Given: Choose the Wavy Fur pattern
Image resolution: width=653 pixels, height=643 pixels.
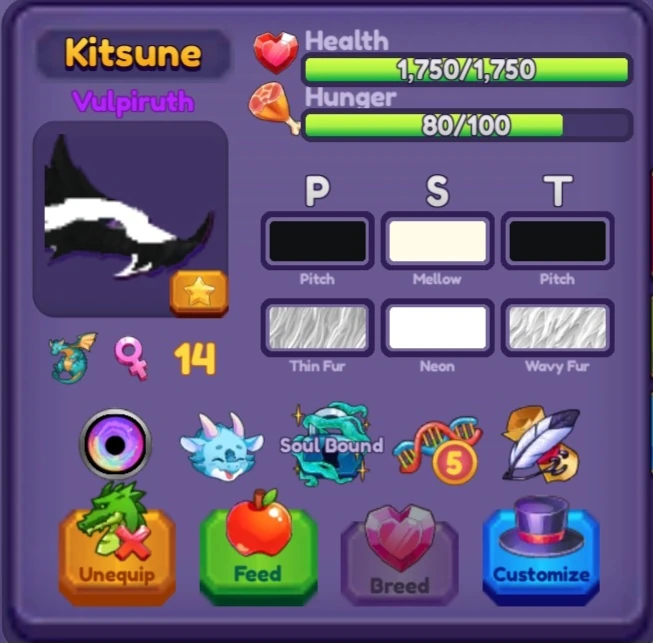Looking at the screenshot, I should 557,327.
